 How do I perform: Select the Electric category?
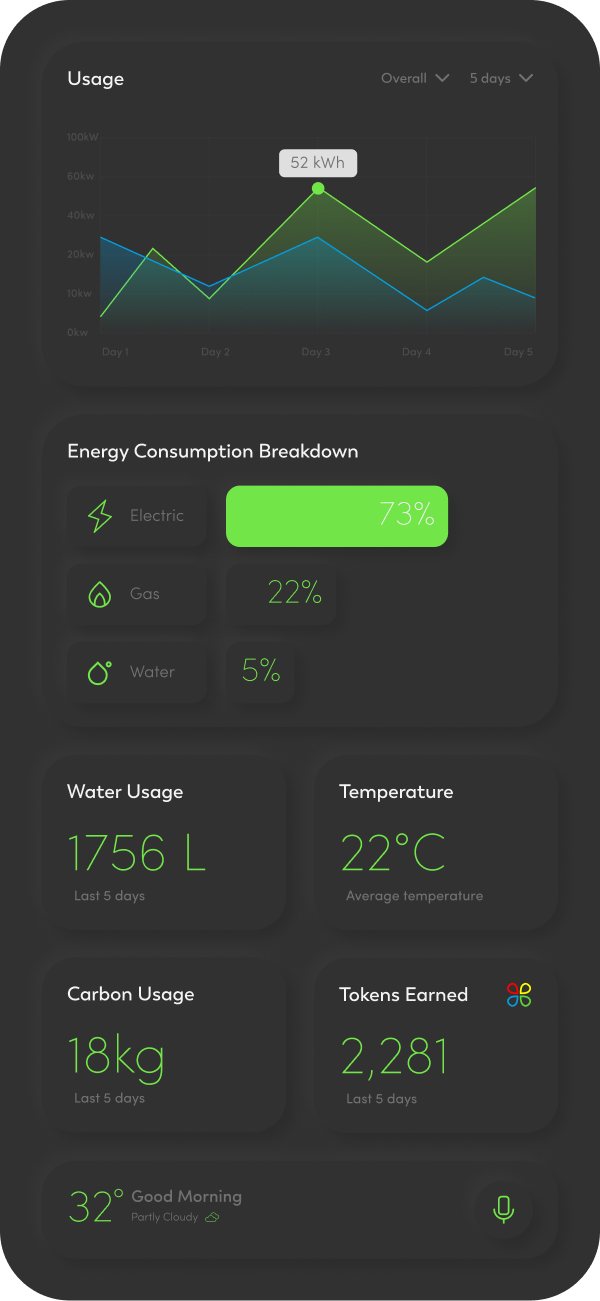(137, 516)
